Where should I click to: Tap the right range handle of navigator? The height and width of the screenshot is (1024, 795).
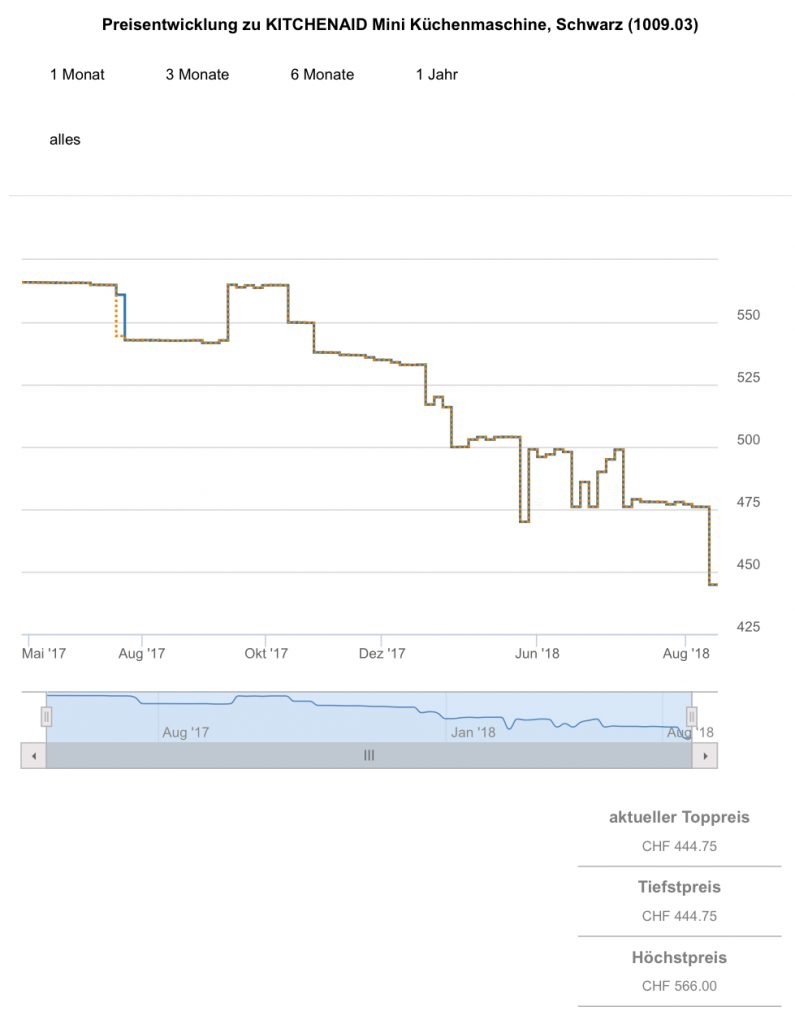click(691, 716)
